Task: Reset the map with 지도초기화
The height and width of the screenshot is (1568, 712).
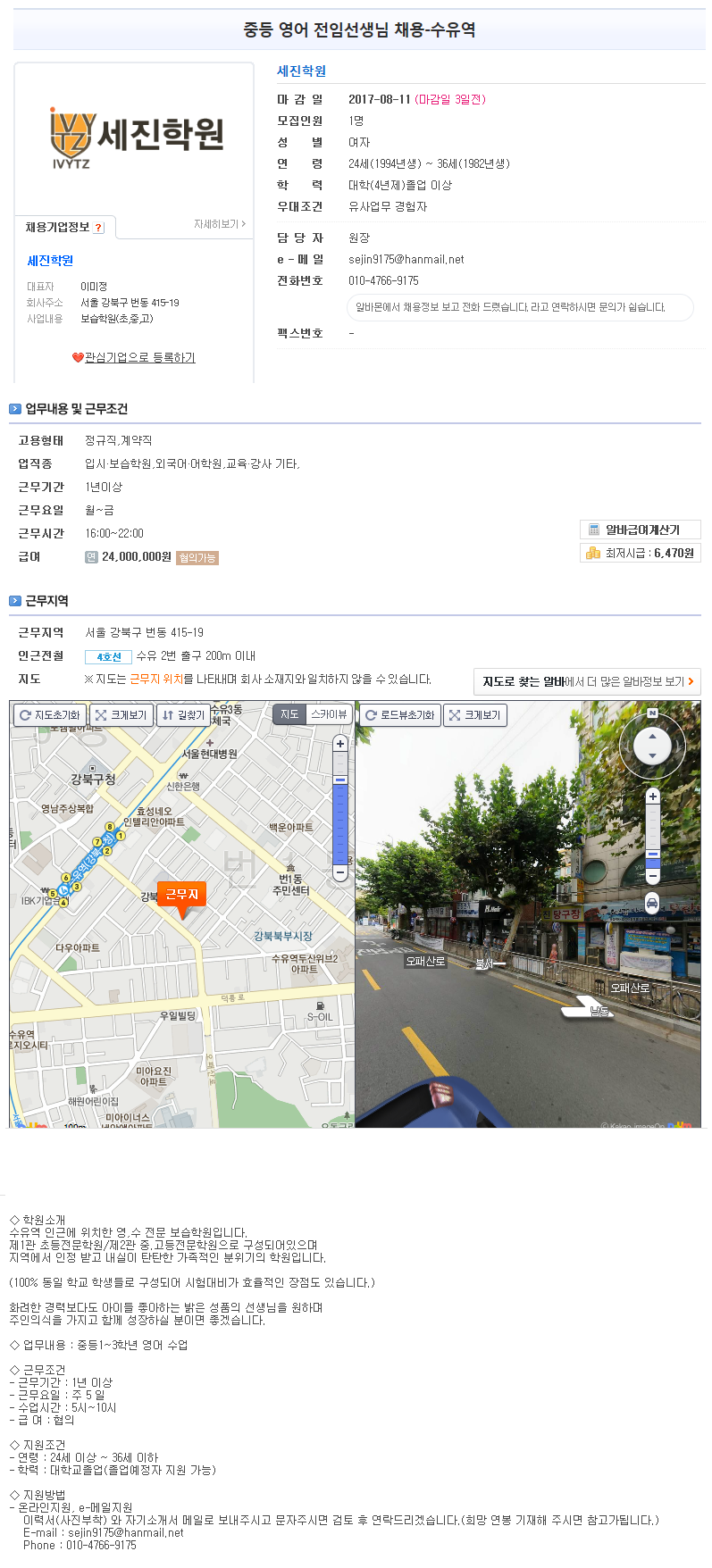Action: point(50,715)
